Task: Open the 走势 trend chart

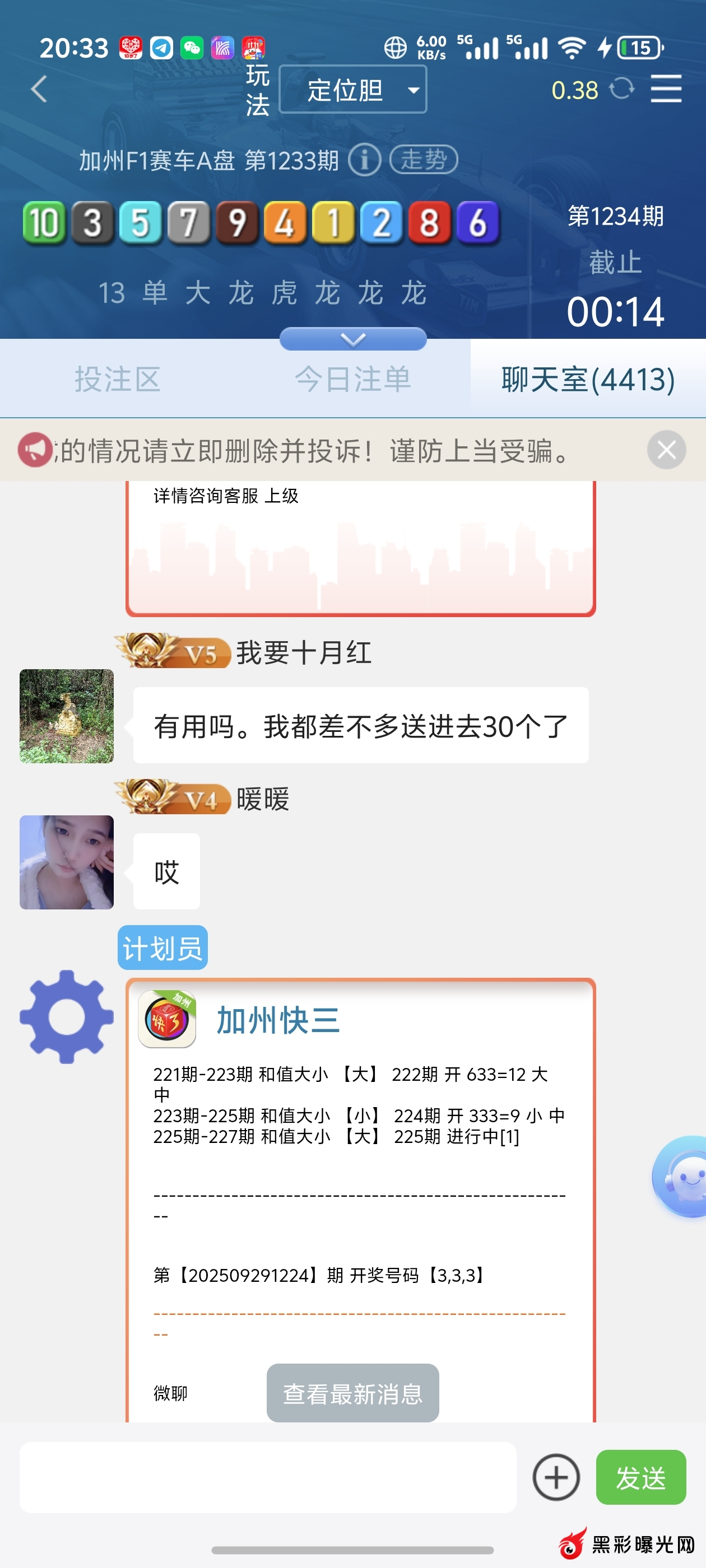Action: [424, 160]
